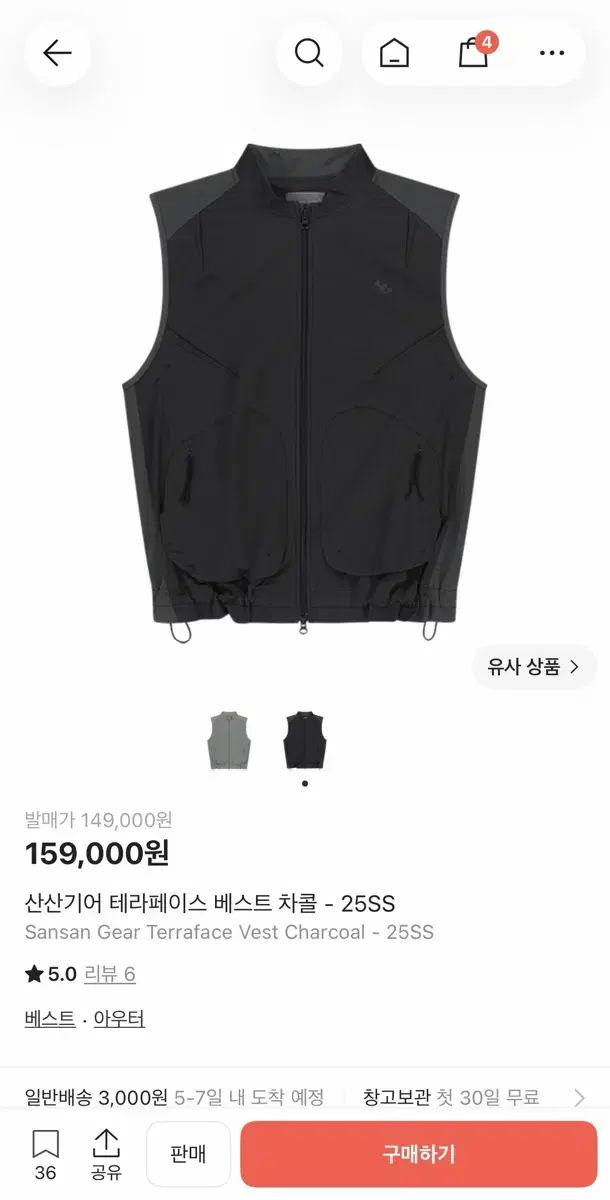Share this product via 공유
The image size is (610, 1200).
(x=106, y=1155)
